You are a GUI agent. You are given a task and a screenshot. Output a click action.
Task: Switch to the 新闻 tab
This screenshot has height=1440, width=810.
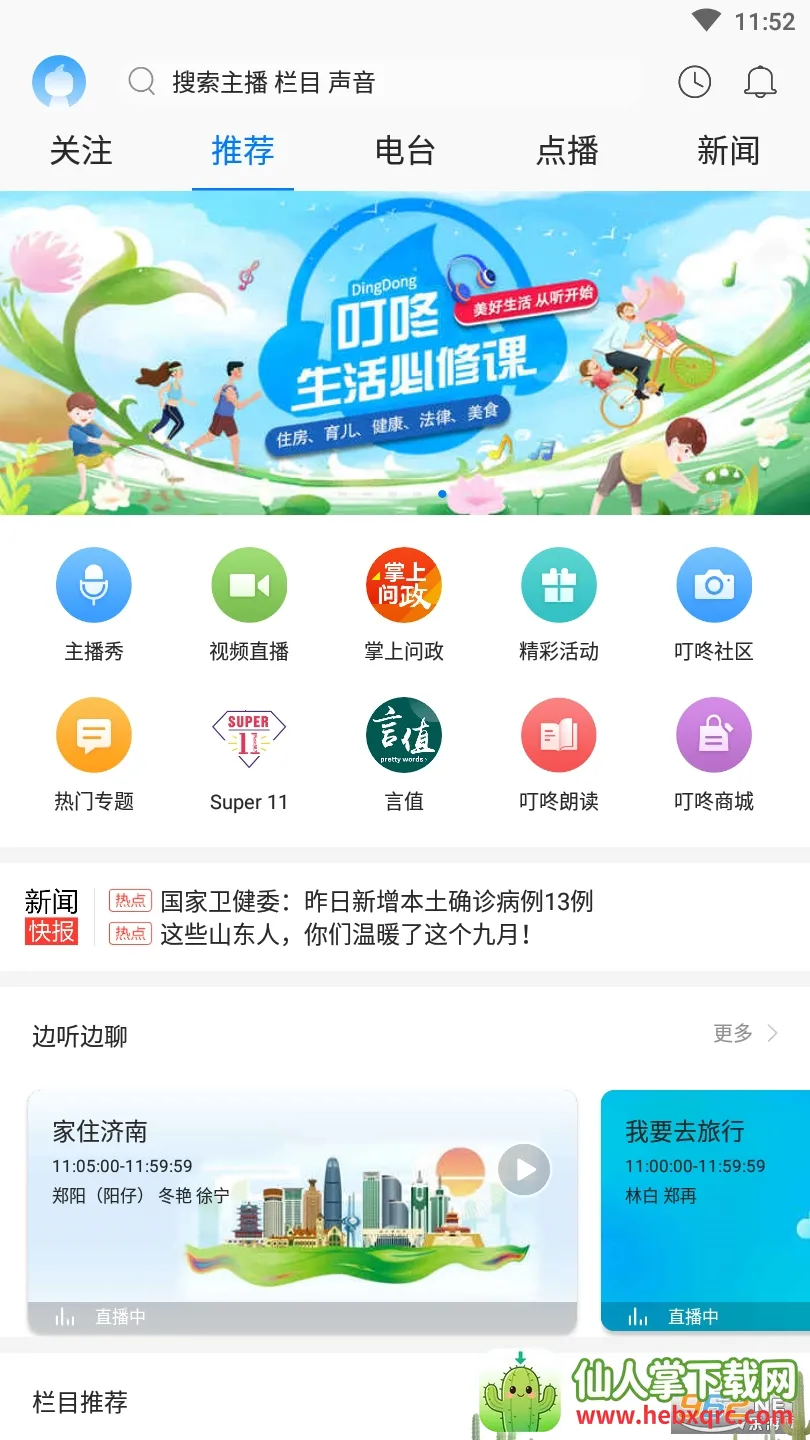tap(729, 150)
